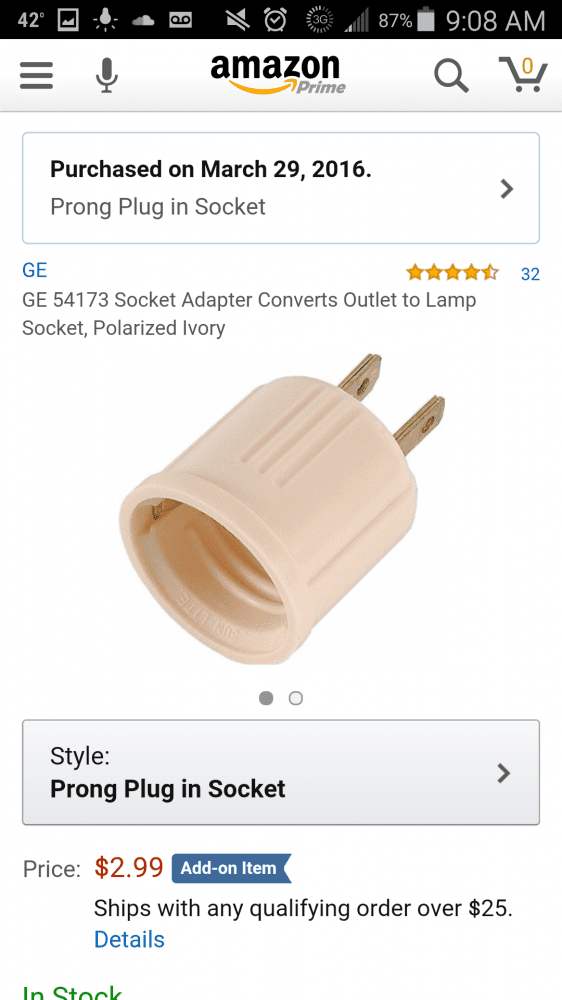This screenshot has height=1000, width=562.
Task: Go to the Amazon Prime home logo
Action: tap(278, 75)
